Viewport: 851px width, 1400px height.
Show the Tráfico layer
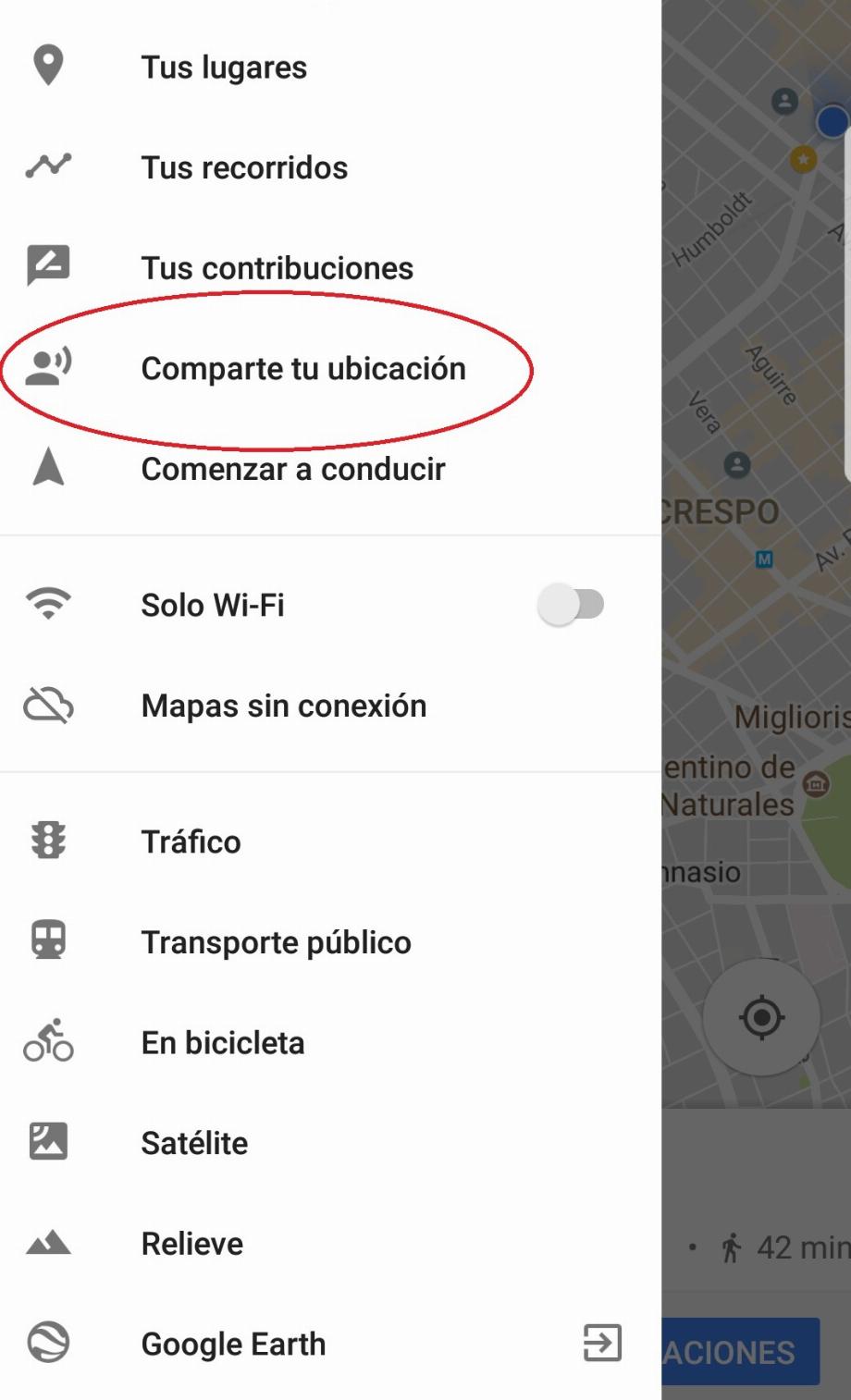[x=191, y=842]
